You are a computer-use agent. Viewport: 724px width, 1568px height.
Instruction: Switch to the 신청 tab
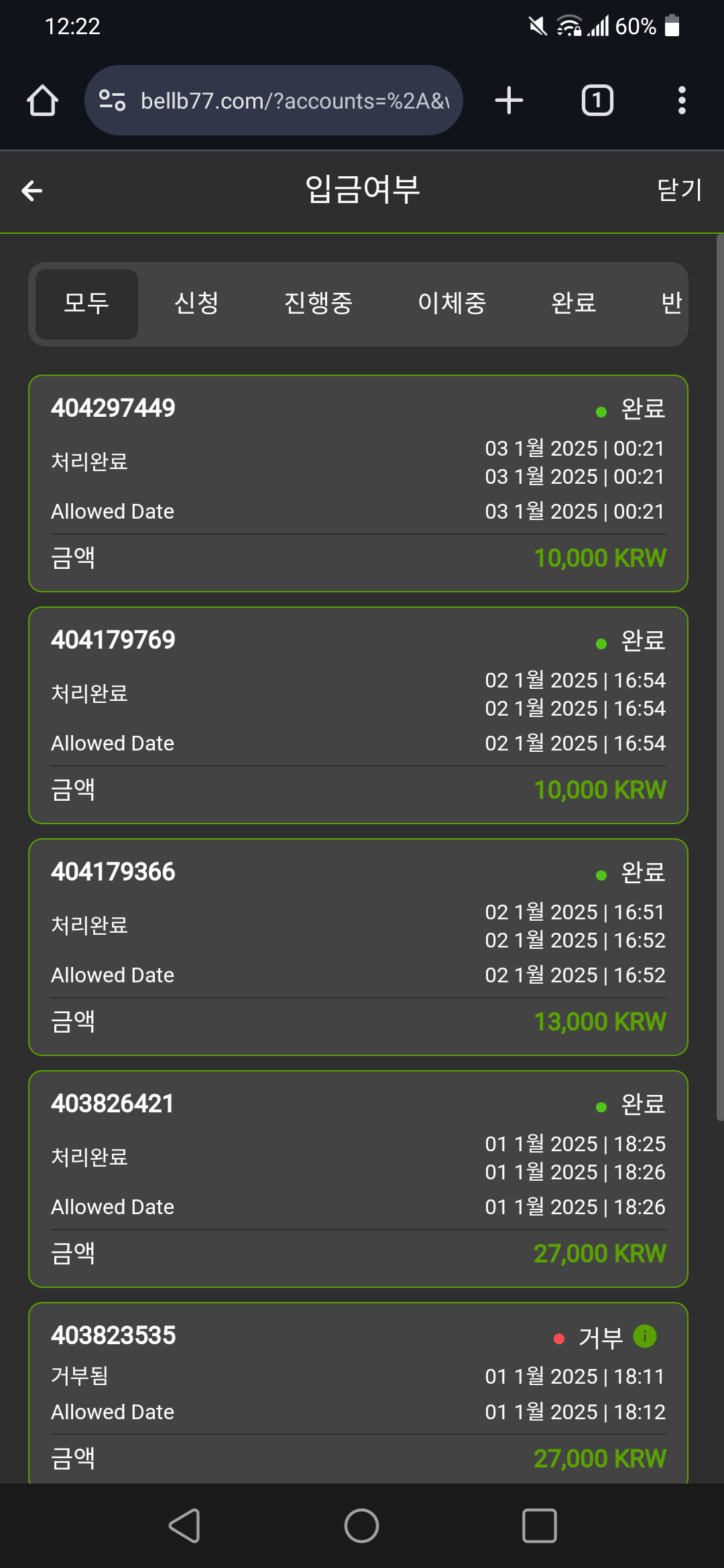[196, 304]
